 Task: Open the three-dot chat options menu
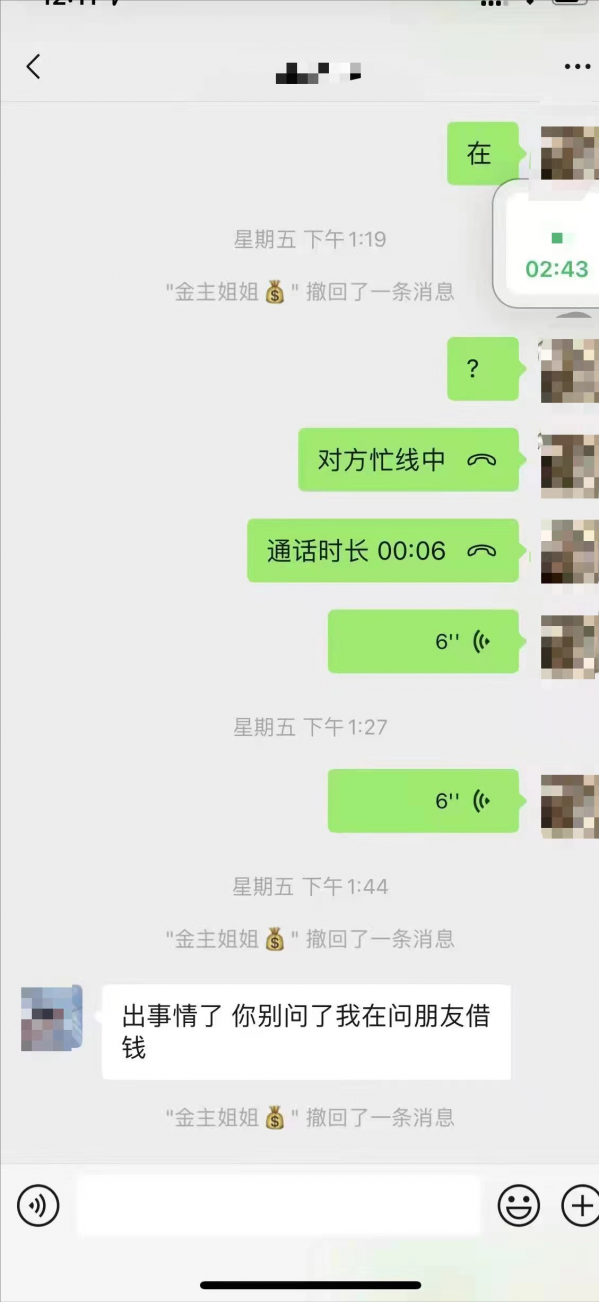577,67
